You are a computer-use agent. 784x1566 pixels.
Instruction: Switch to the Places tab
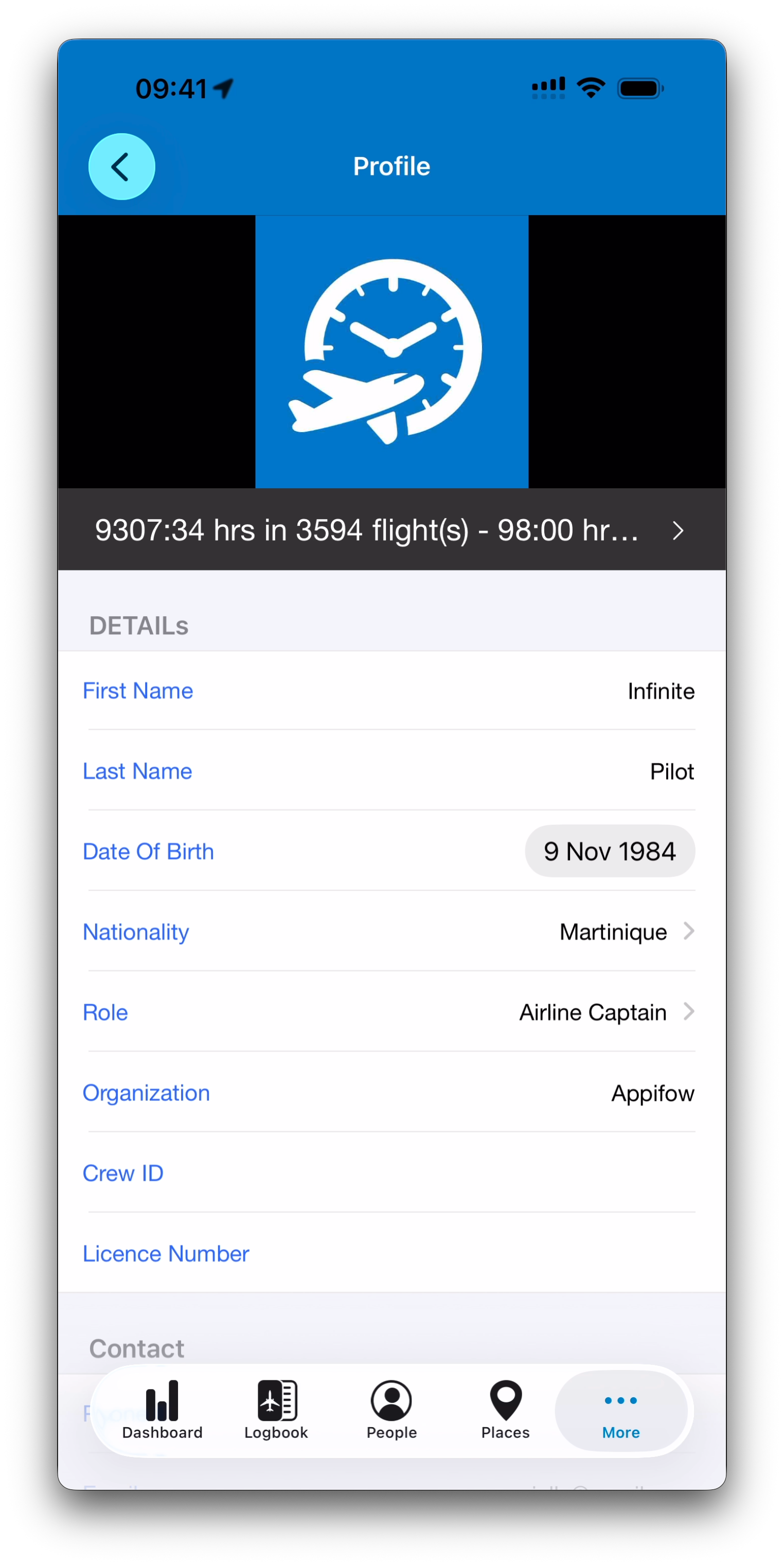click(x=506, y=1410)
